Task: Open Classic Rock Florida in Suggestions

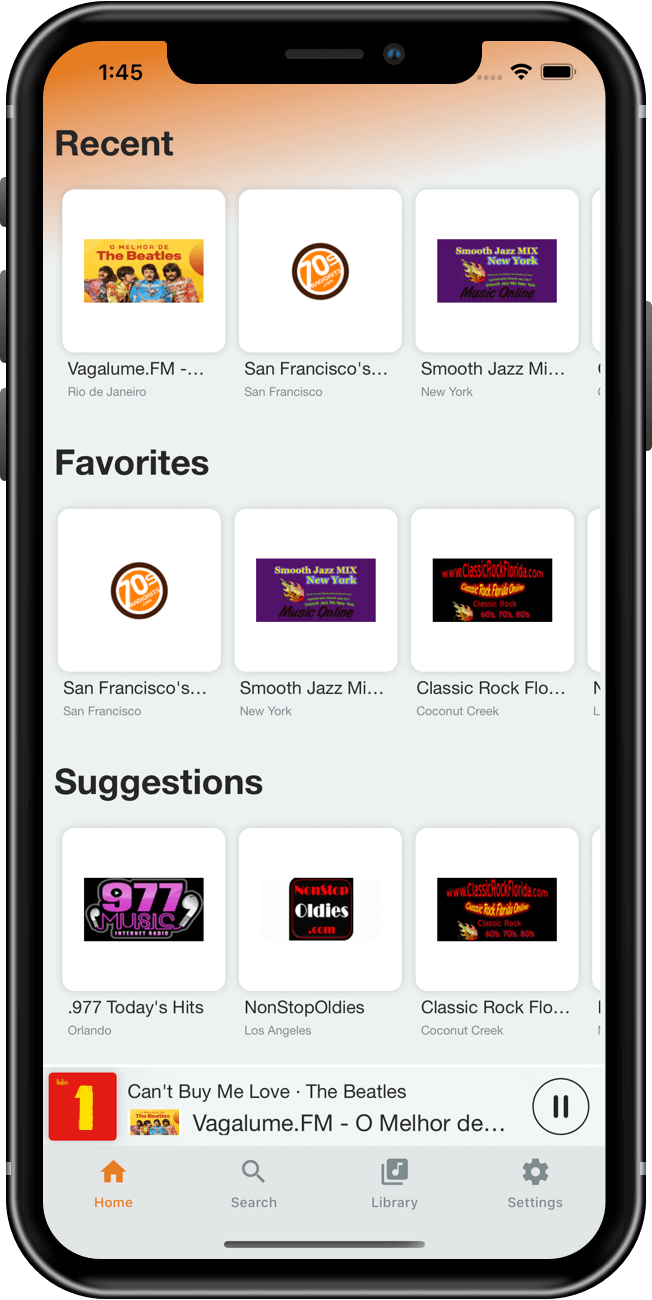Action: point(497,909)
